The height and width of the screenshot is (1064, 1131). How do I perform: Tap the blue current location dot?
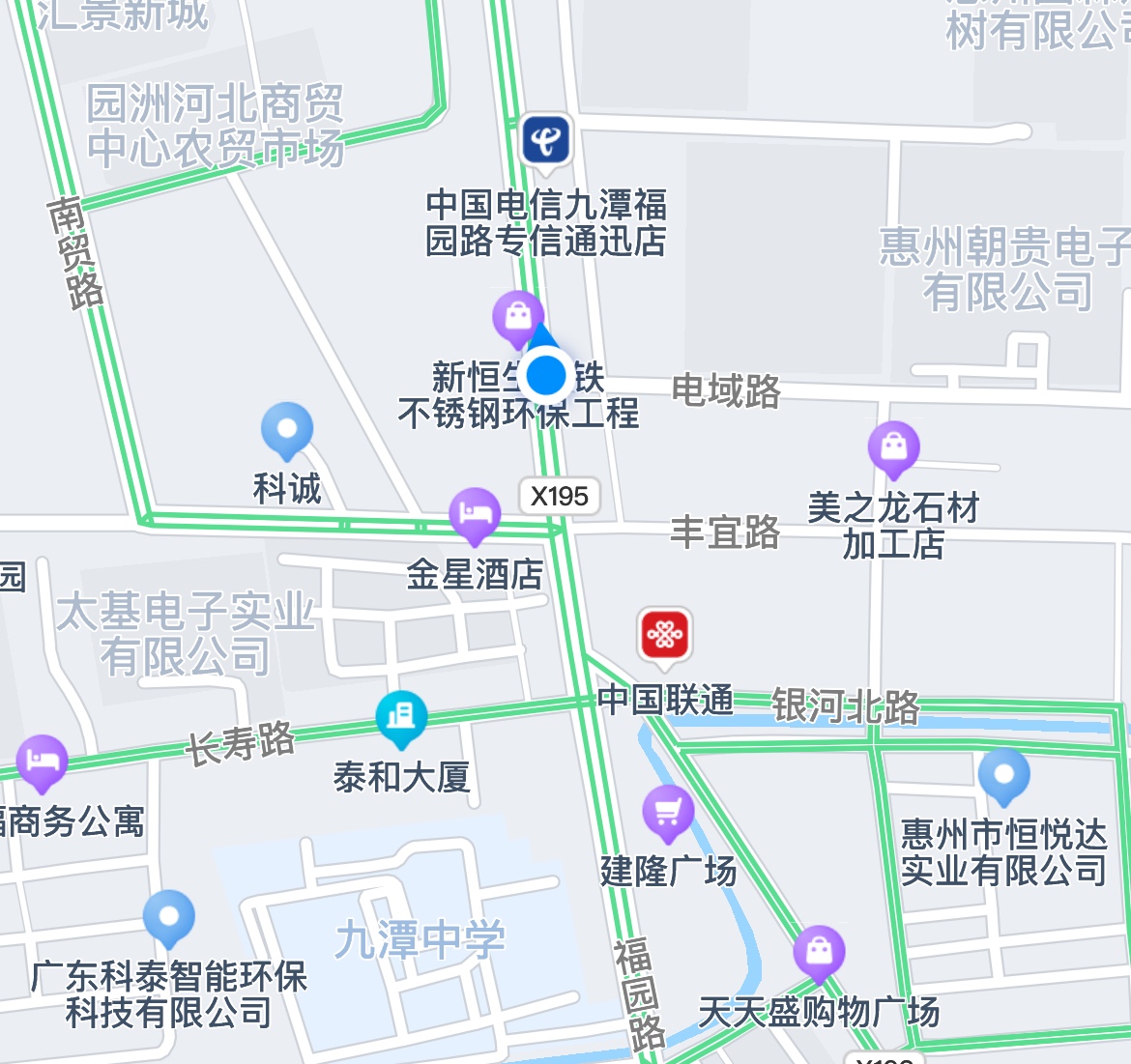pos(546,375)
